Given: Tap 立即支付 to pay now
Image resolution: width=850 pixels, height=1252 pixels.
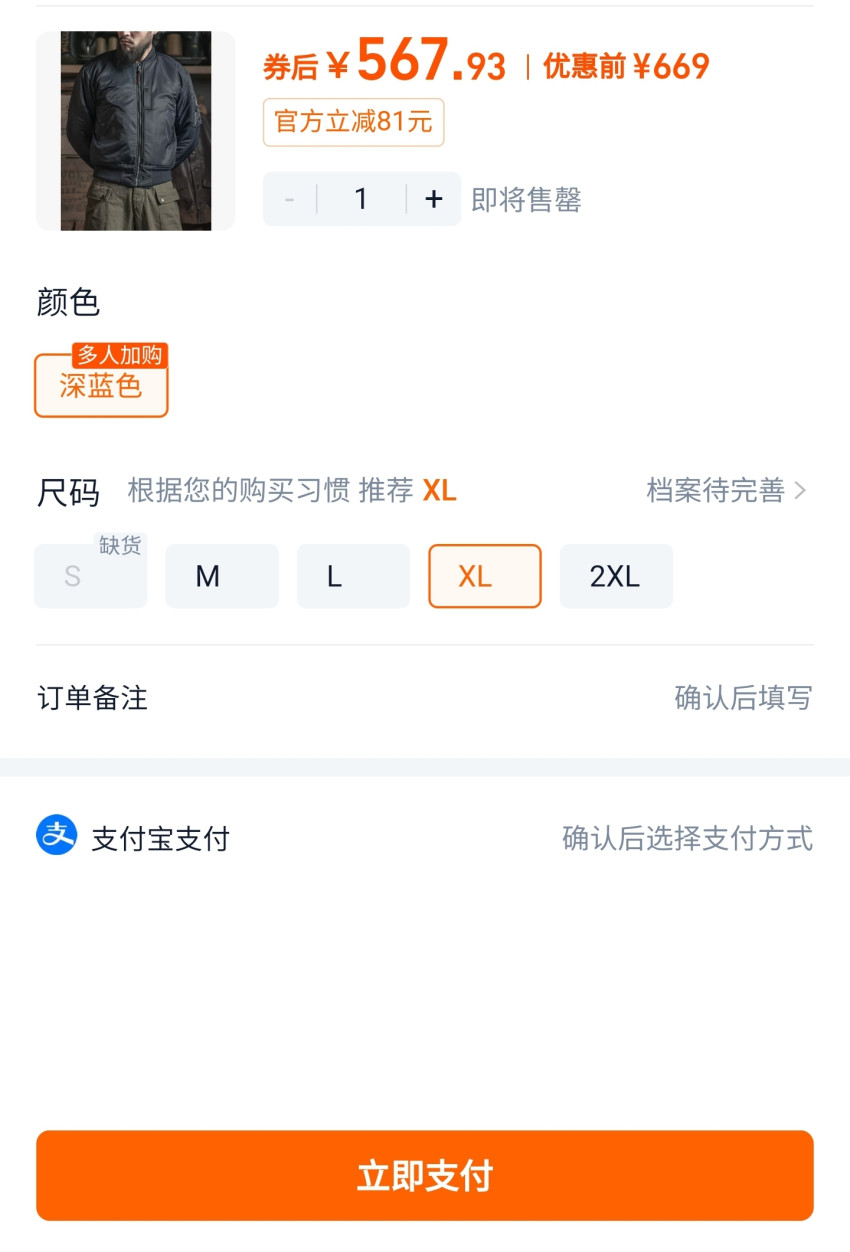Looking at the screenshot, I should pos(424,1176).
